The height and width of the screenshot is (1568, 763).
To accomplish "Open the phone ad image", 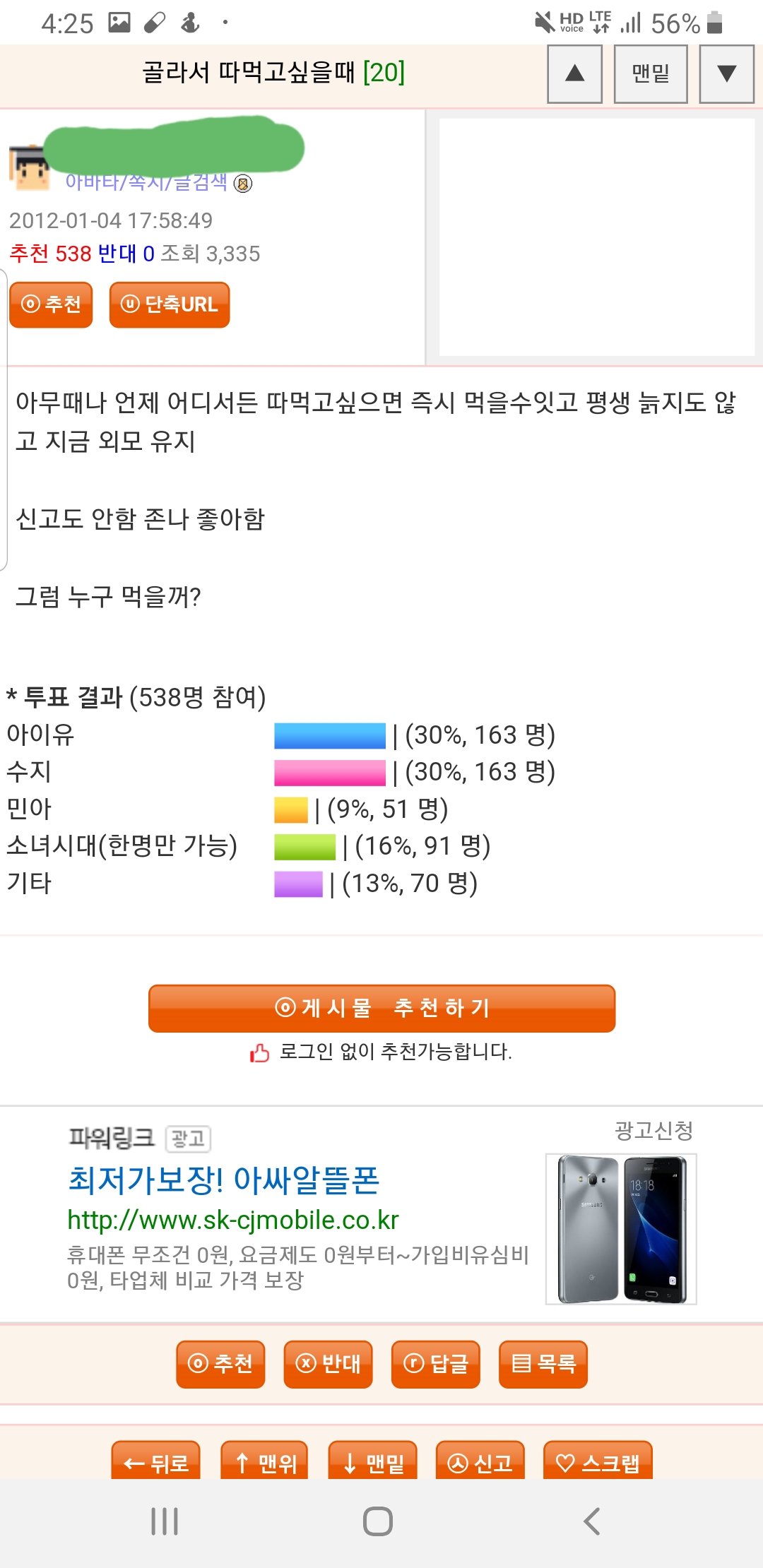I will (621, 1228).
